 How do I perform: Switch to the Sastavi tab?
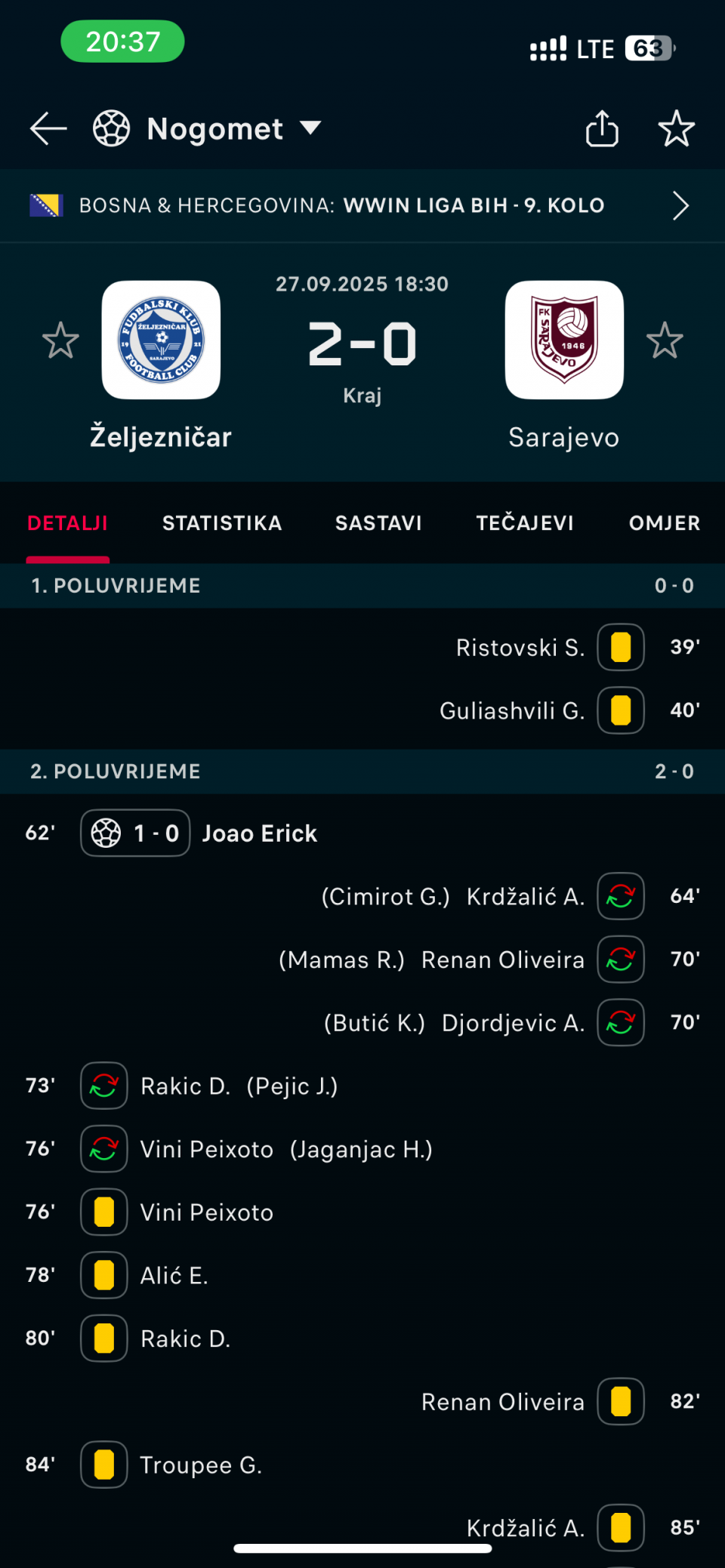pyautogui.click(x=378, y=523)
